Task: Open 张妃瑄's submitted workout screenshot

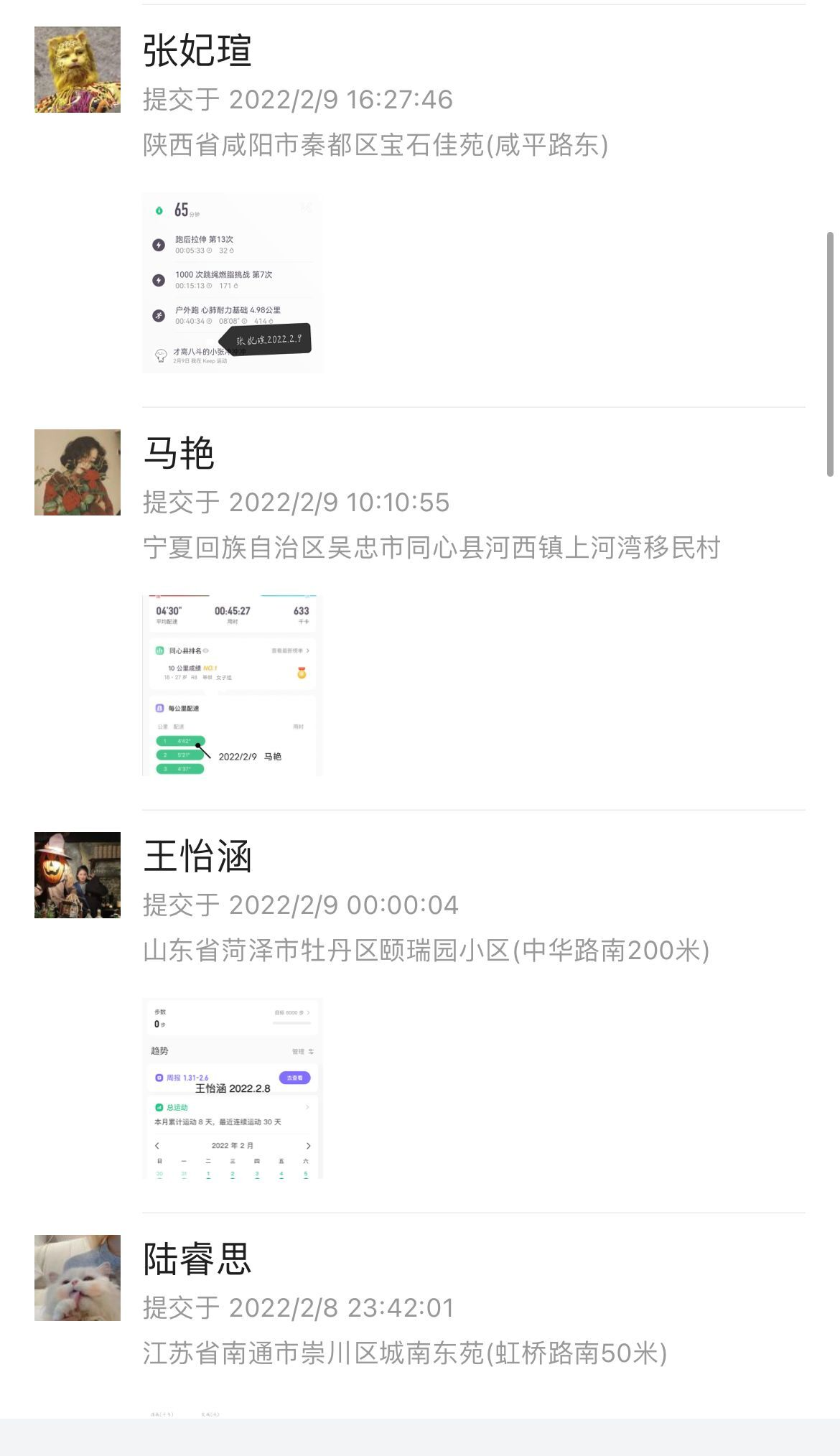Action: (x=232, y=283)
